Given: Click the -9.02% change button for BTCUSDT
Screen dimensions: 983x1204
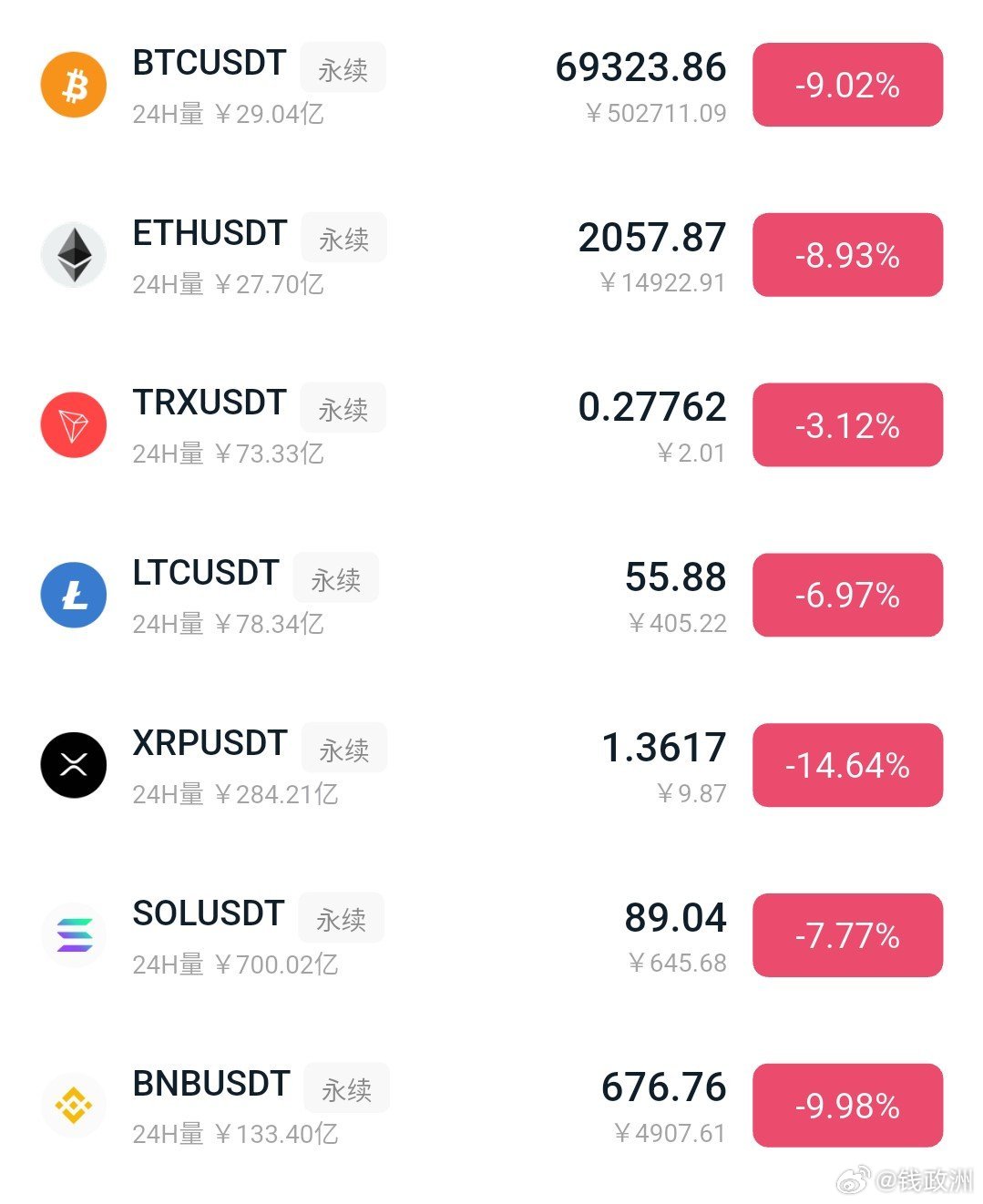Looking at the screenshot, I should point(847,84).
